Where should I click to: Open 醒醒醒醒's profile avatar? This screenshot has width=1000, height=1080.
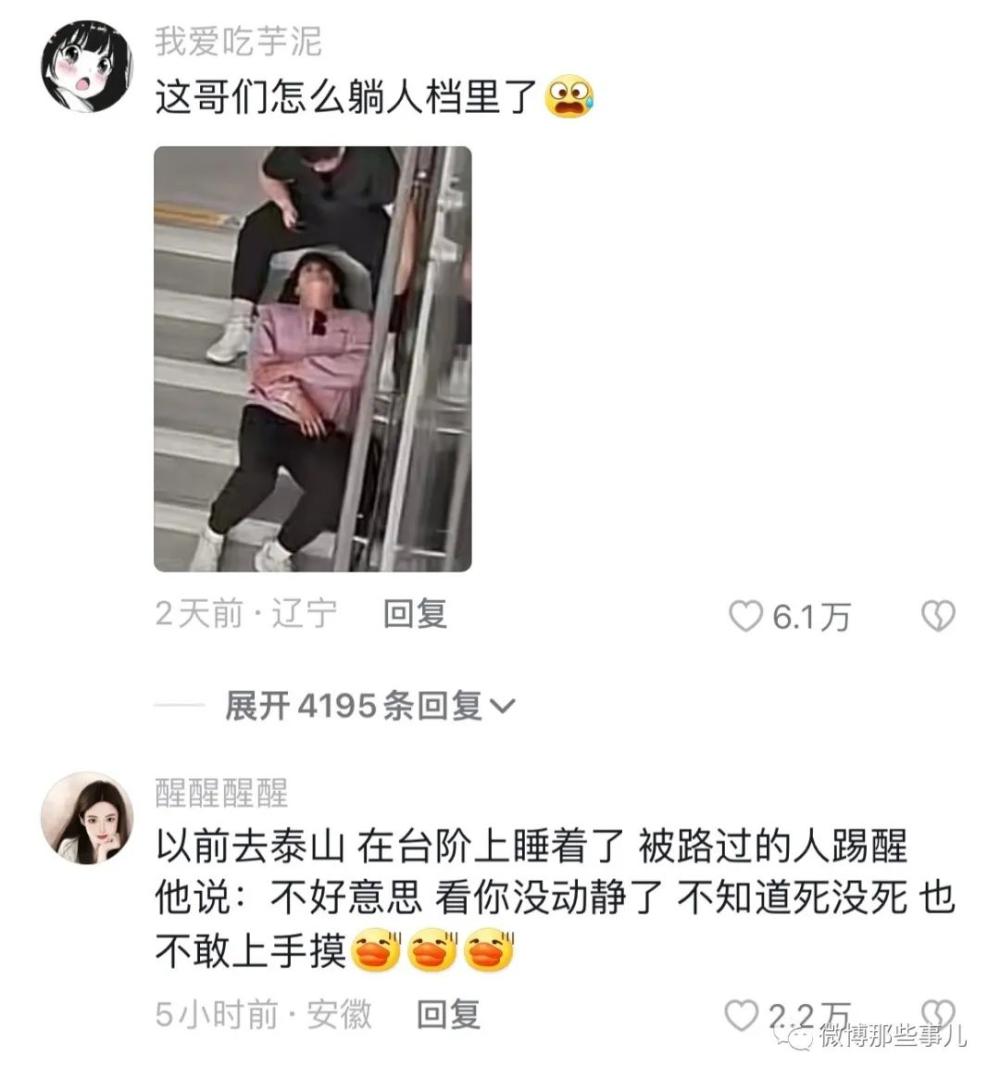click(86, 817)
